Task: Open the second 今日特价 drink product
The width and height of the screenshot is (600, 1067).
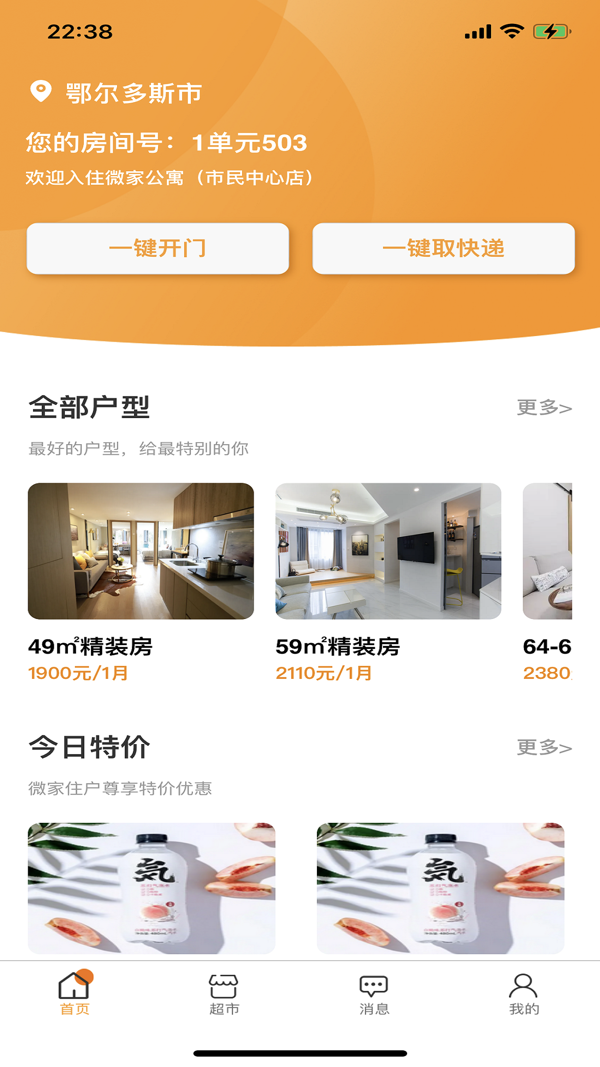Action: click(x=440, y=888)
